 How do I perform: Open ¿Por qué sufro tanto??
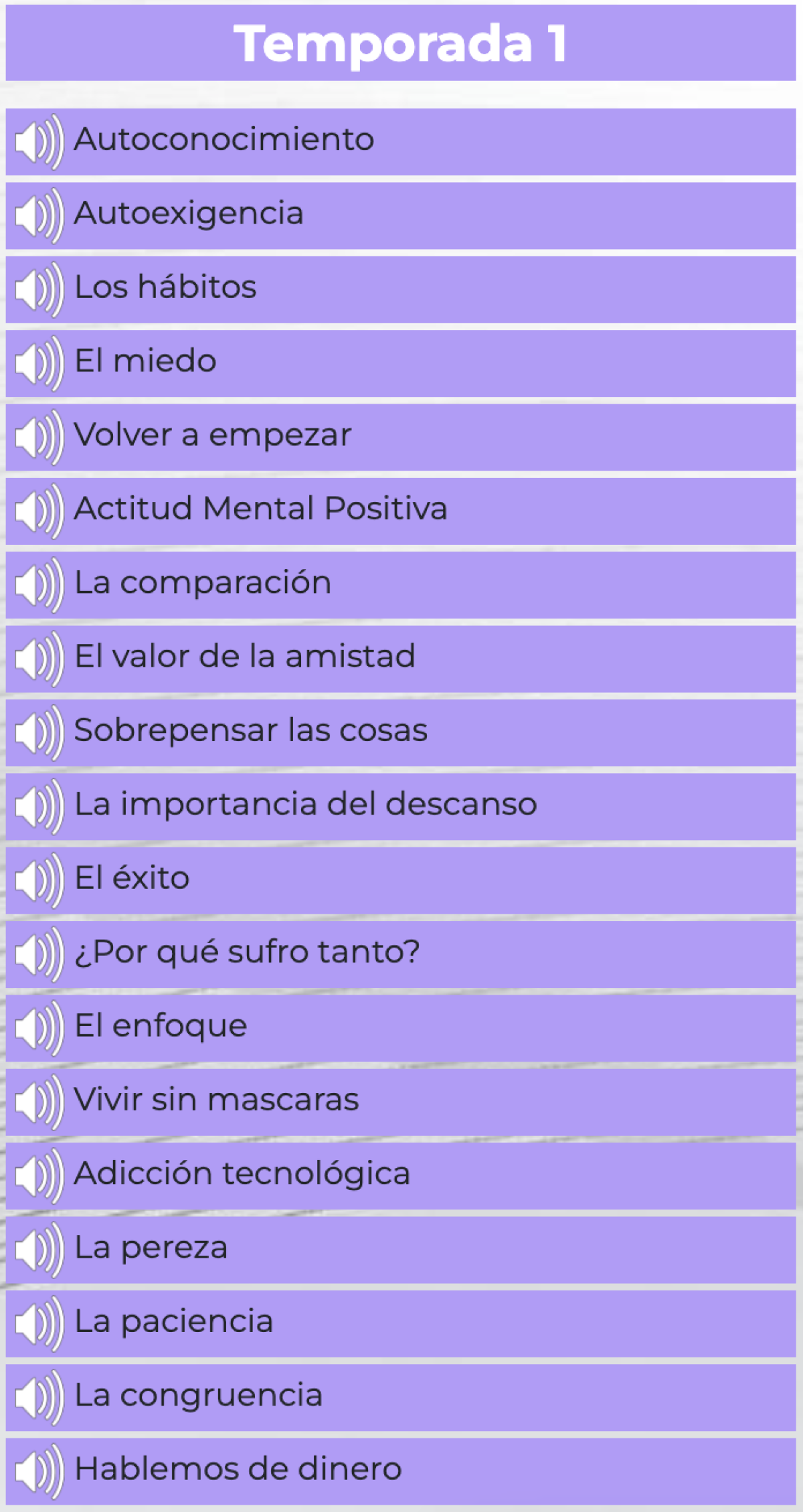pos(401,954)
